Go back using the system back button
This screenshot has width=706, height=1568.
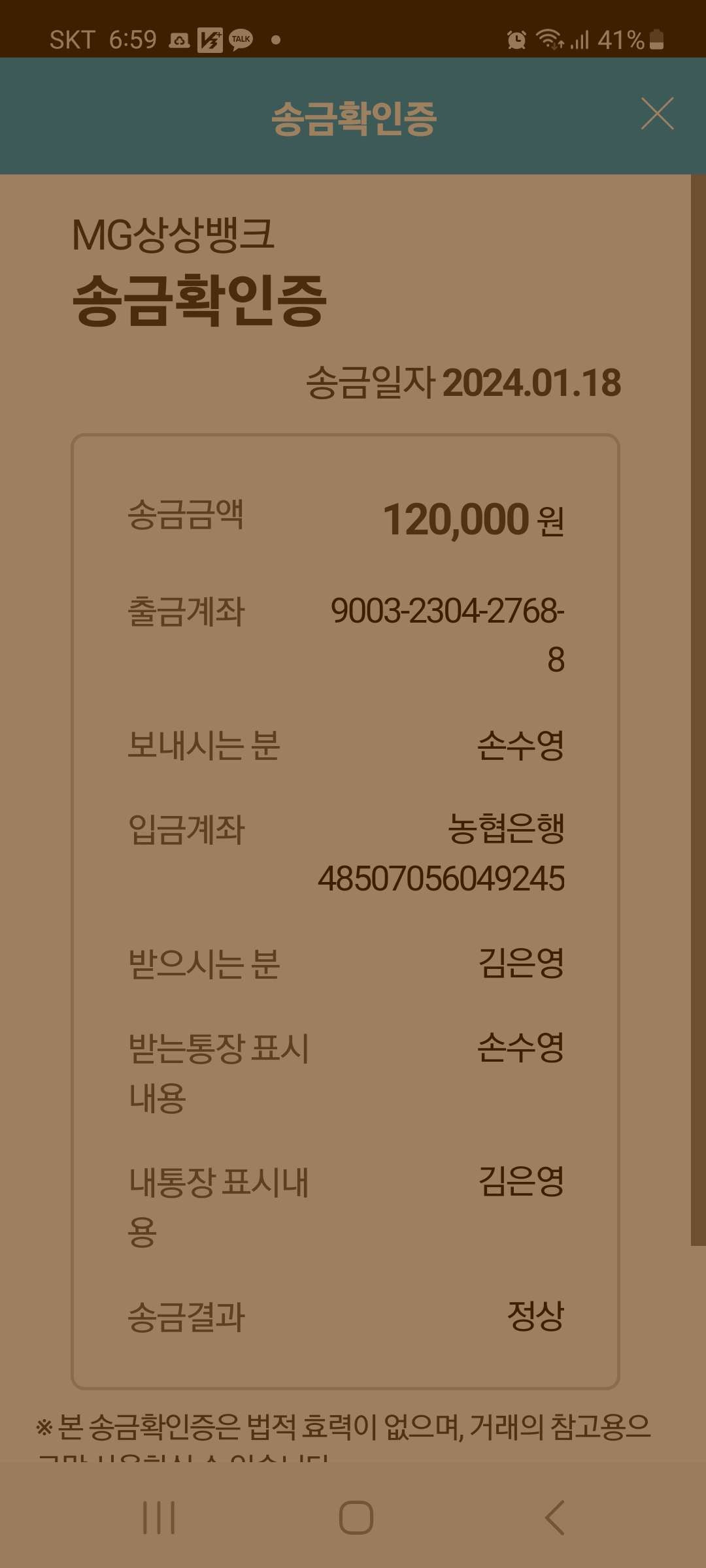tap(554, 1517)
